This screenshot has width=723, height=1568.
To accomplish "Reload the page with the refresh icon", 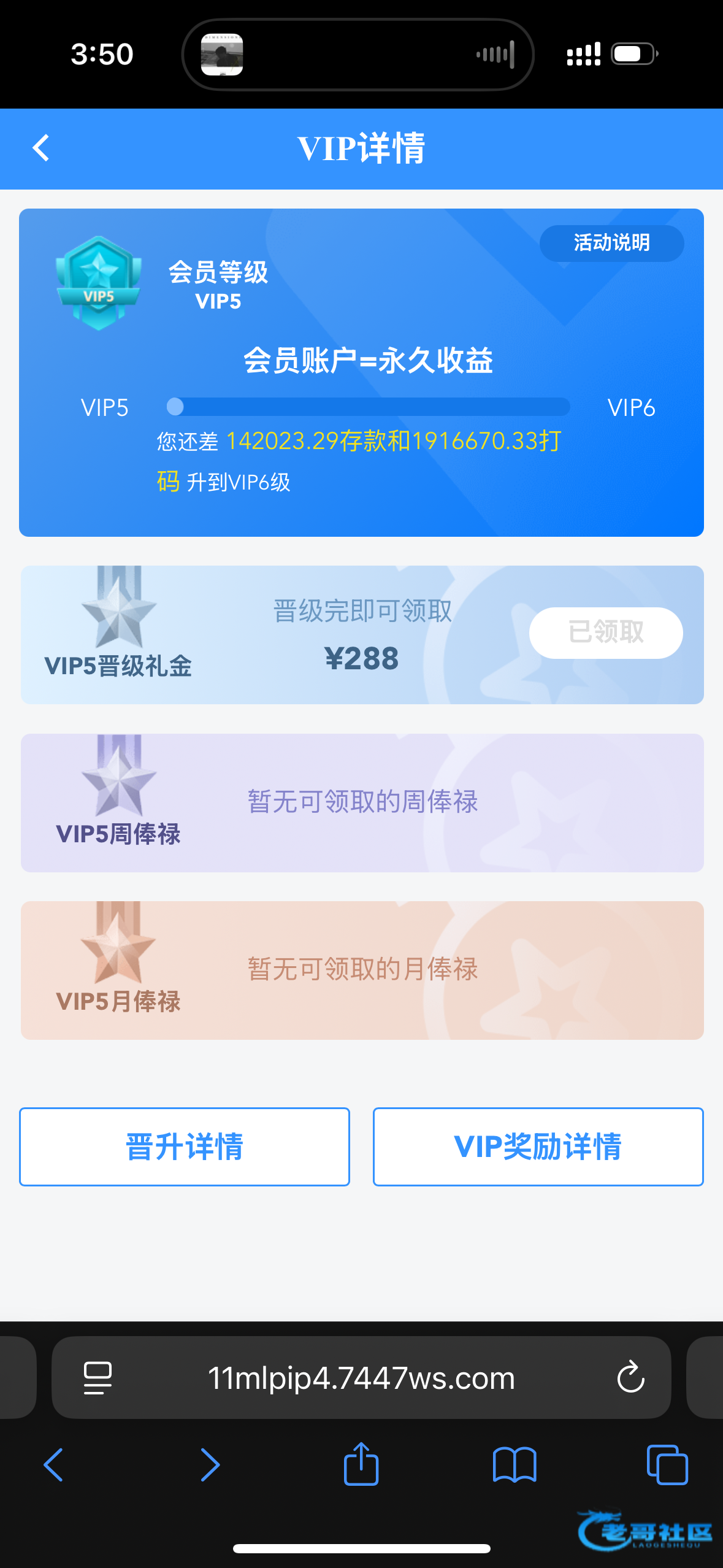I will coord(630,1378).
